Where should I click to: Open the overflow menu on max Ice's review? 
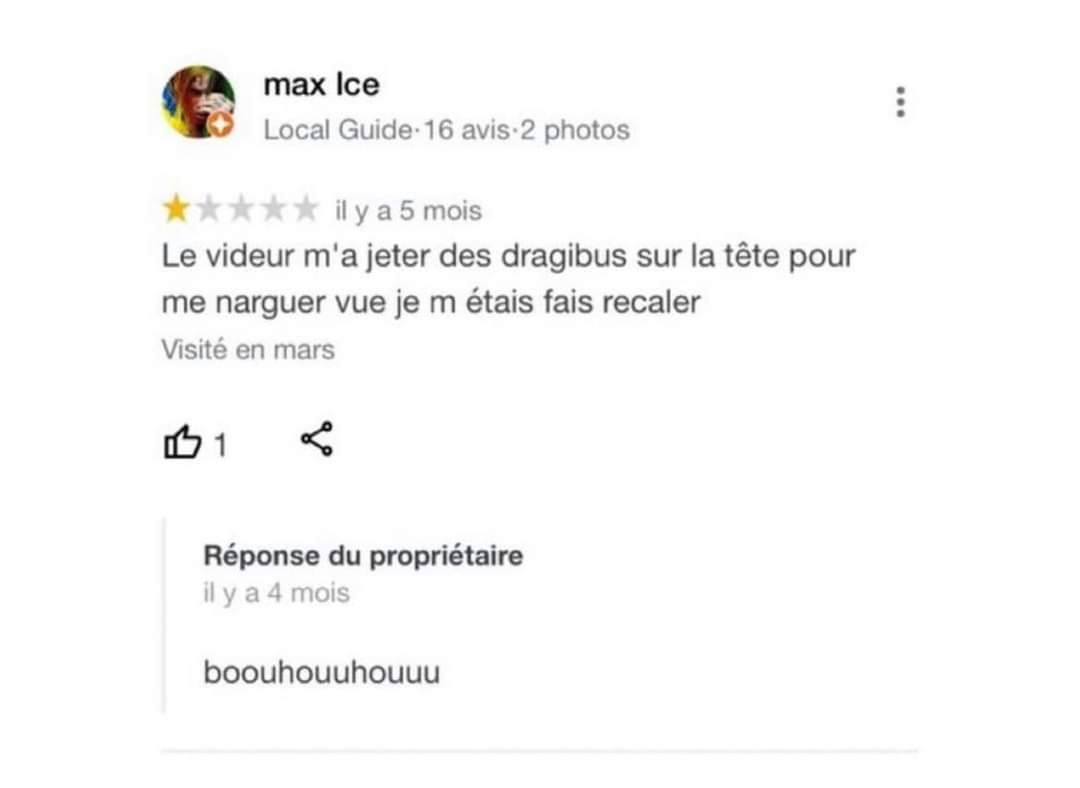point(900,103)
